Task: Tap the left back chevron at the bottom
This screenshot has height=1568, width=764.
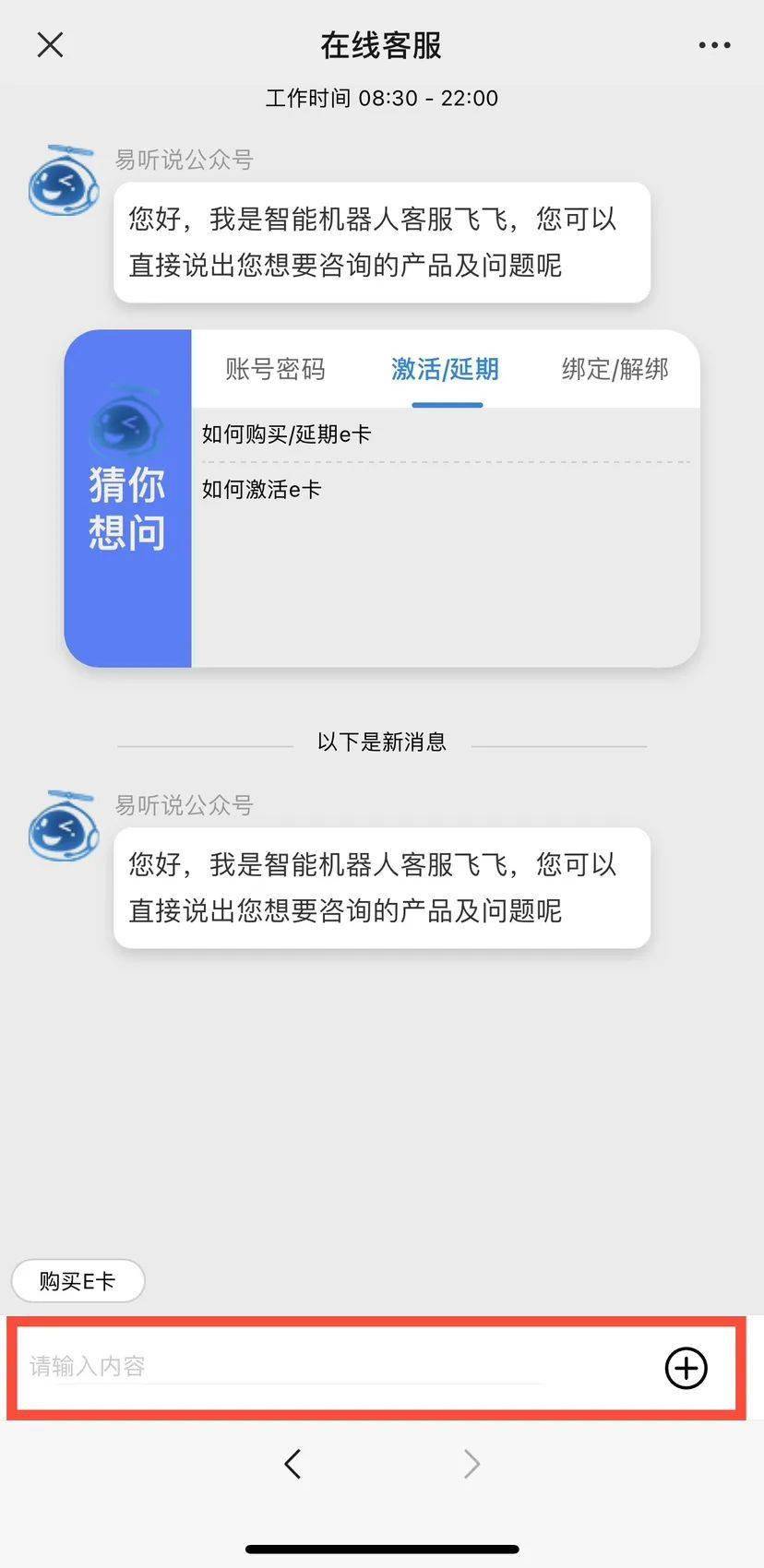Action: coord(292,1464)
